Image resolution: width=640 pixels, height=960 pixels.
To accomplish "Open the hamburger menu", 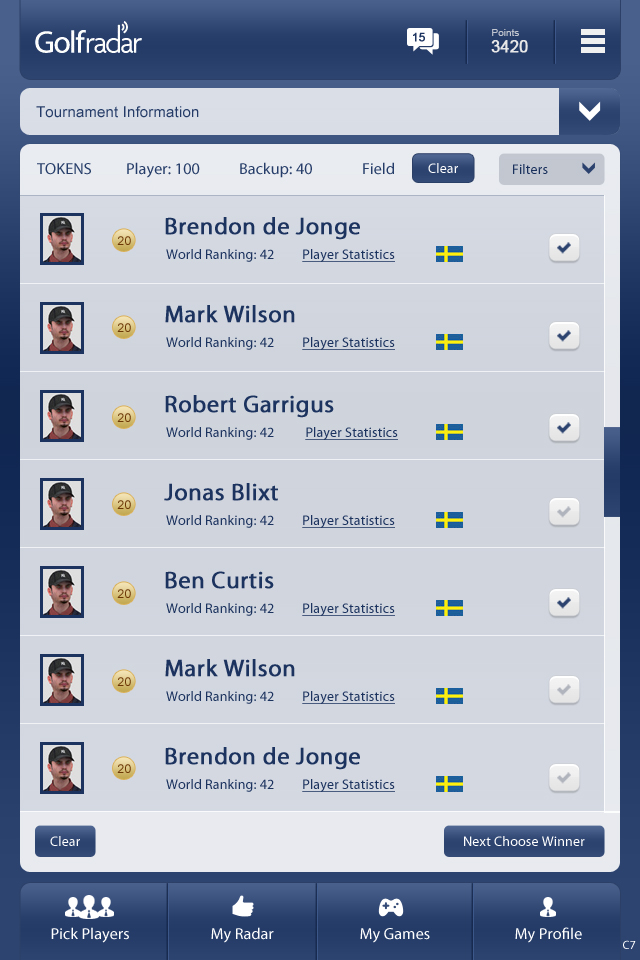I will pos(593,41).
